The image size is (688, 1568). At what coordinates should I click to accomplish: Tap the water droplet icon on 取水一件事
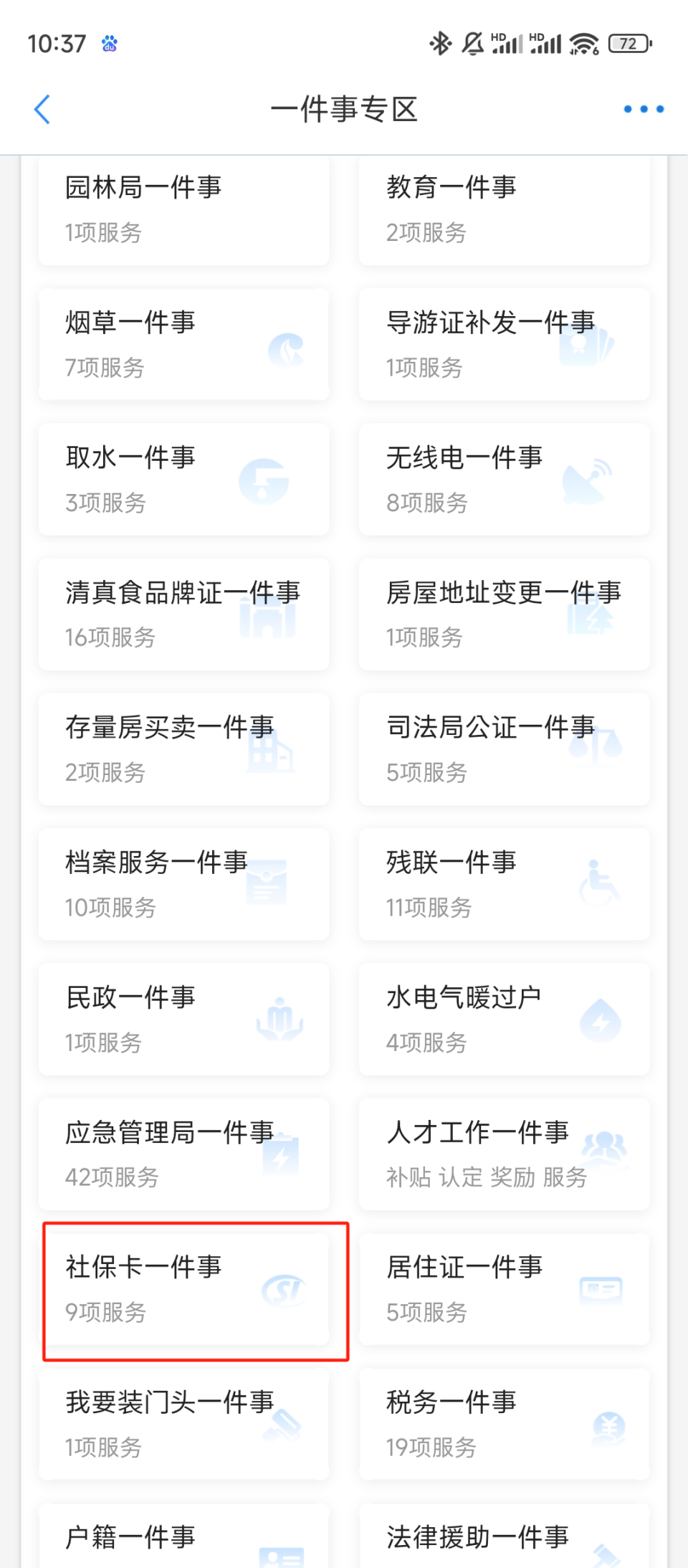coord(264,482)
